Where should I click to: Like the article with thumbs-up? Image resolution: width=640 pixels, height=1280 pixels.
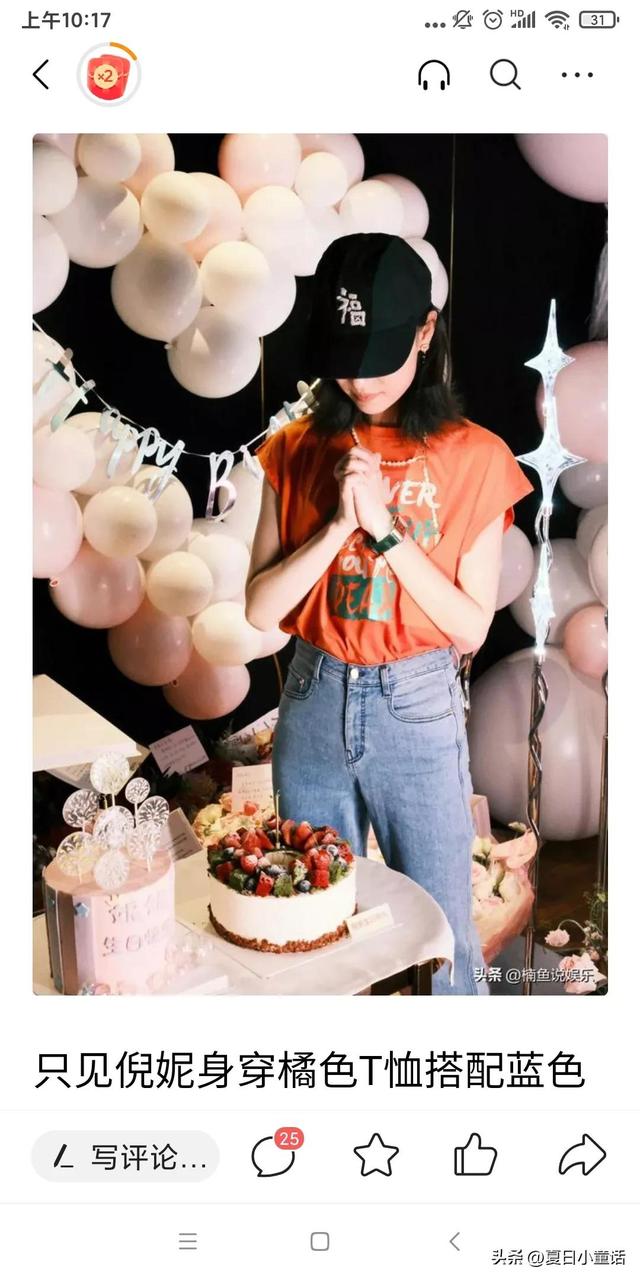pyautogui.click(x=476, y=1155)
